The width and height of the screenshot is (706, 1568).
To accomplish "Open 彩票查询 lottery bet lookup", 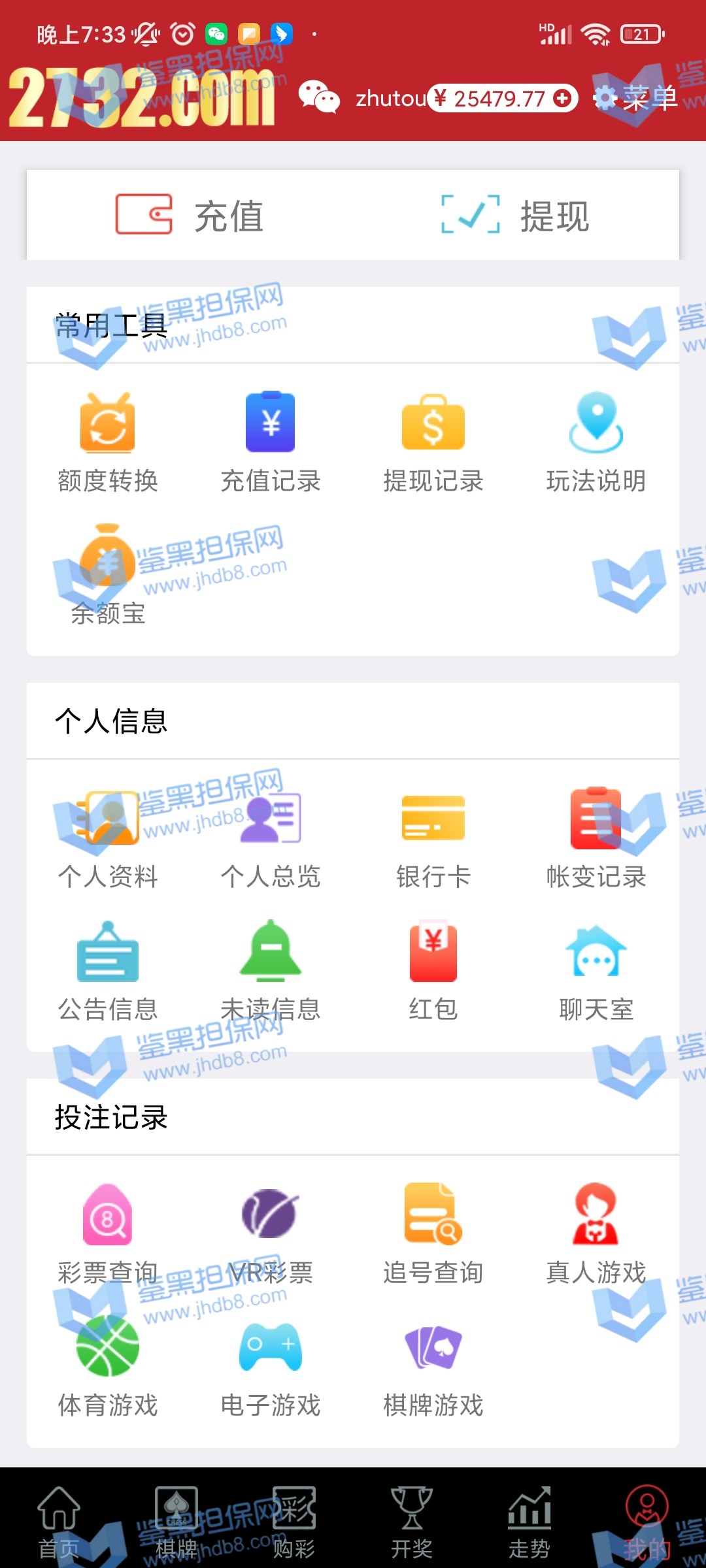I will point(108,1234).
